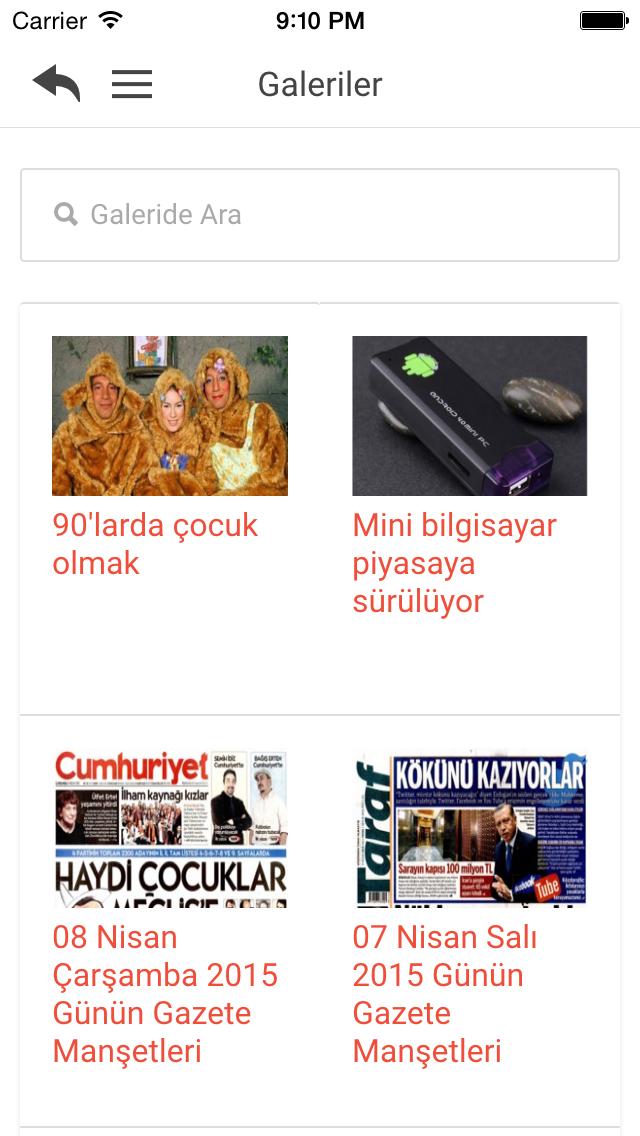Select the 07 Nisan Salı 2015 gallery
This screenshot has height=1136, width=640.
click(x=470, y=828)
